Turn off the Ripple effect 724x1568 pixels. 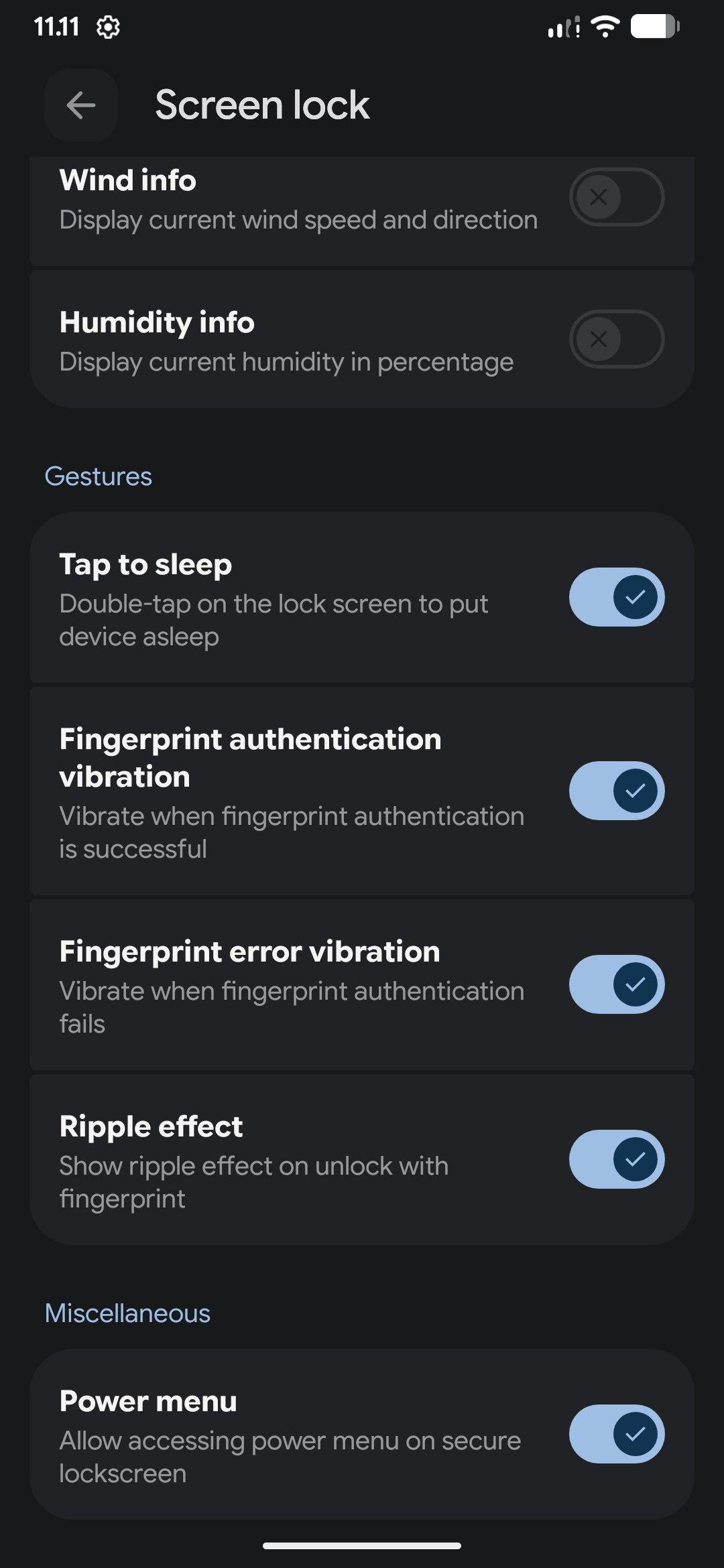pos(616,1159)
